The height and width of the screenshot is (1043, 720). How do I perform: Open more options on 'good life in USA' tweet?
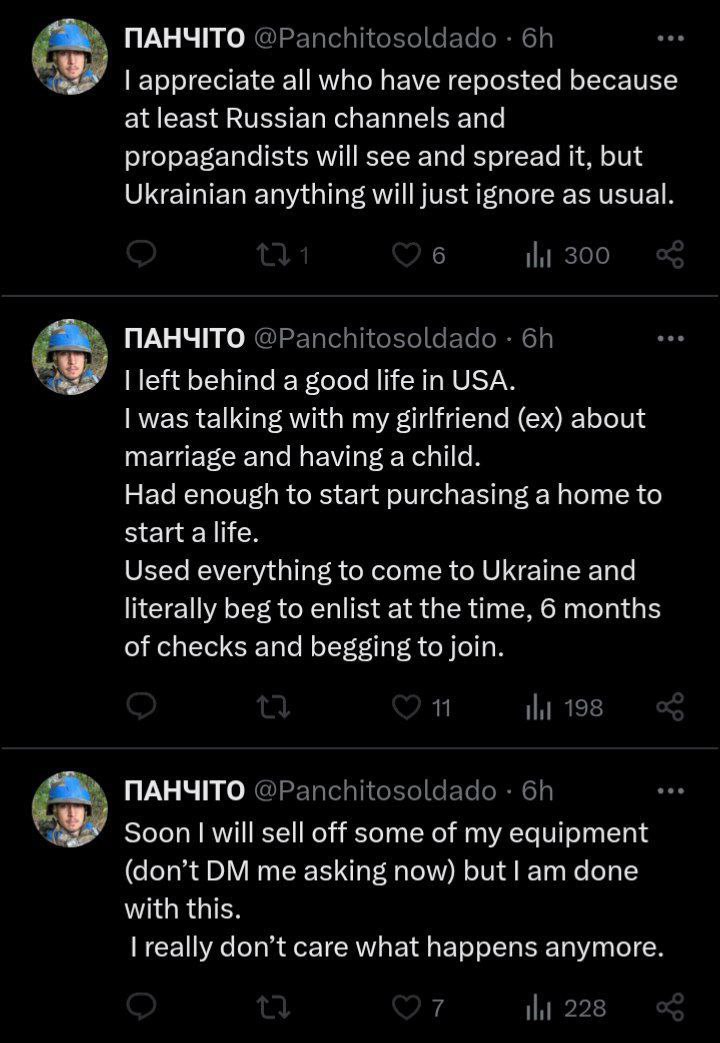point(669,338)
